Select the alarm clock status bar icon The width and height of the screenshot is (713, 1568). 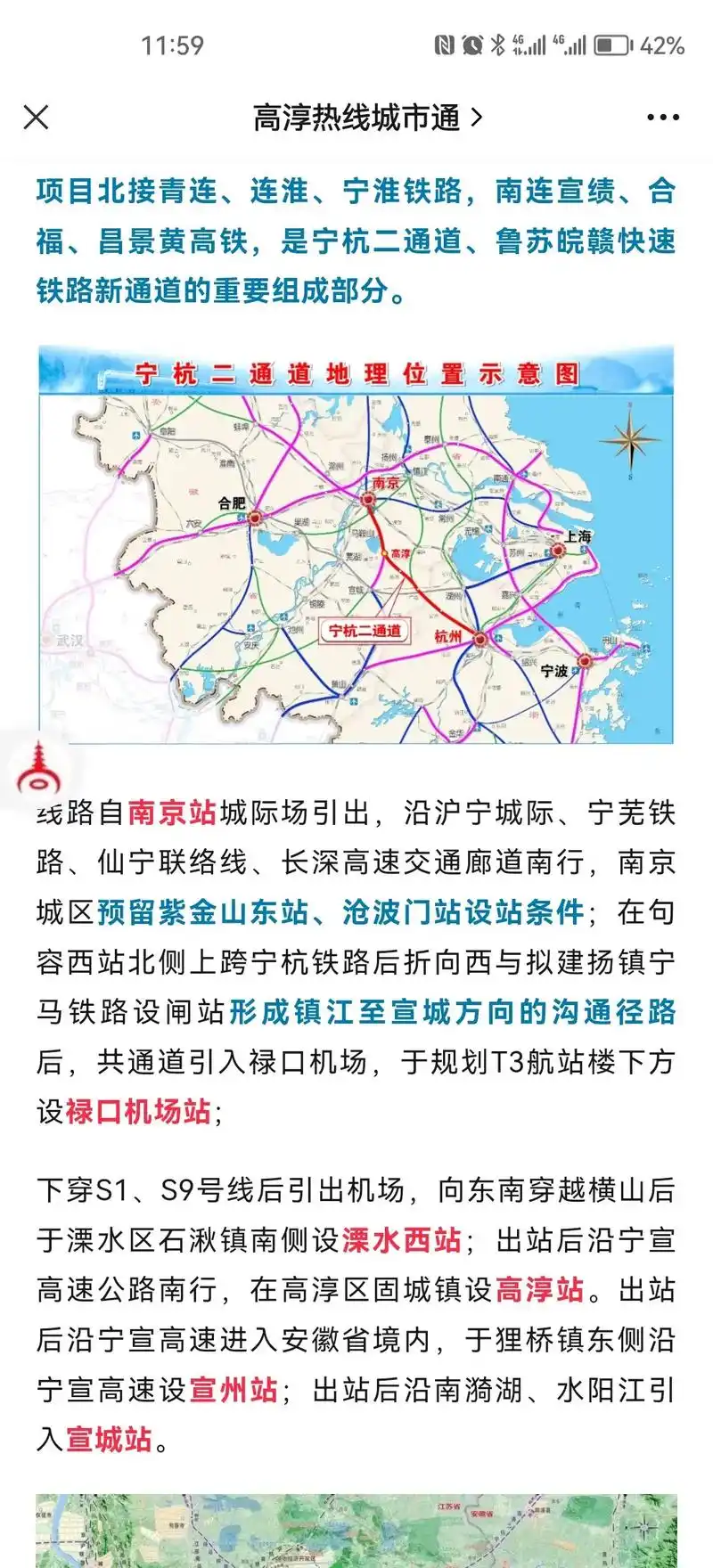tap(471, 43)
